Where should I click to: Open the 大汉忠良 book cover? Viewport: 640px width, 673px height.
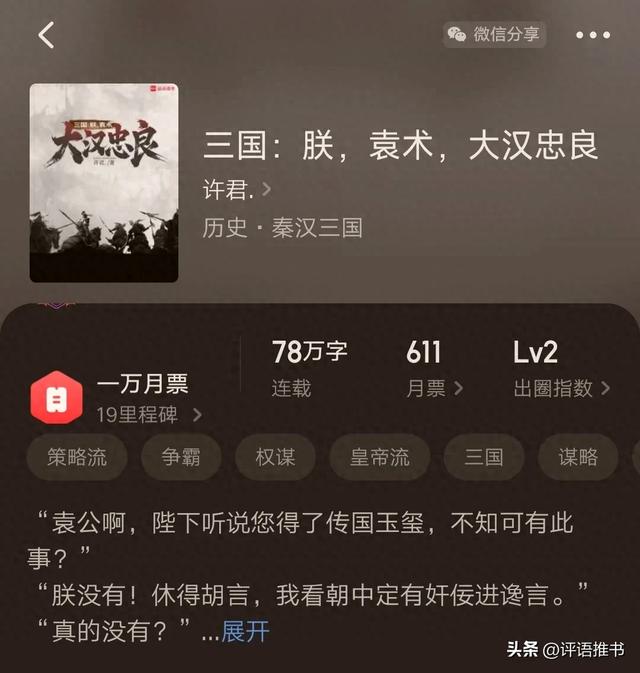pos(104,183)
